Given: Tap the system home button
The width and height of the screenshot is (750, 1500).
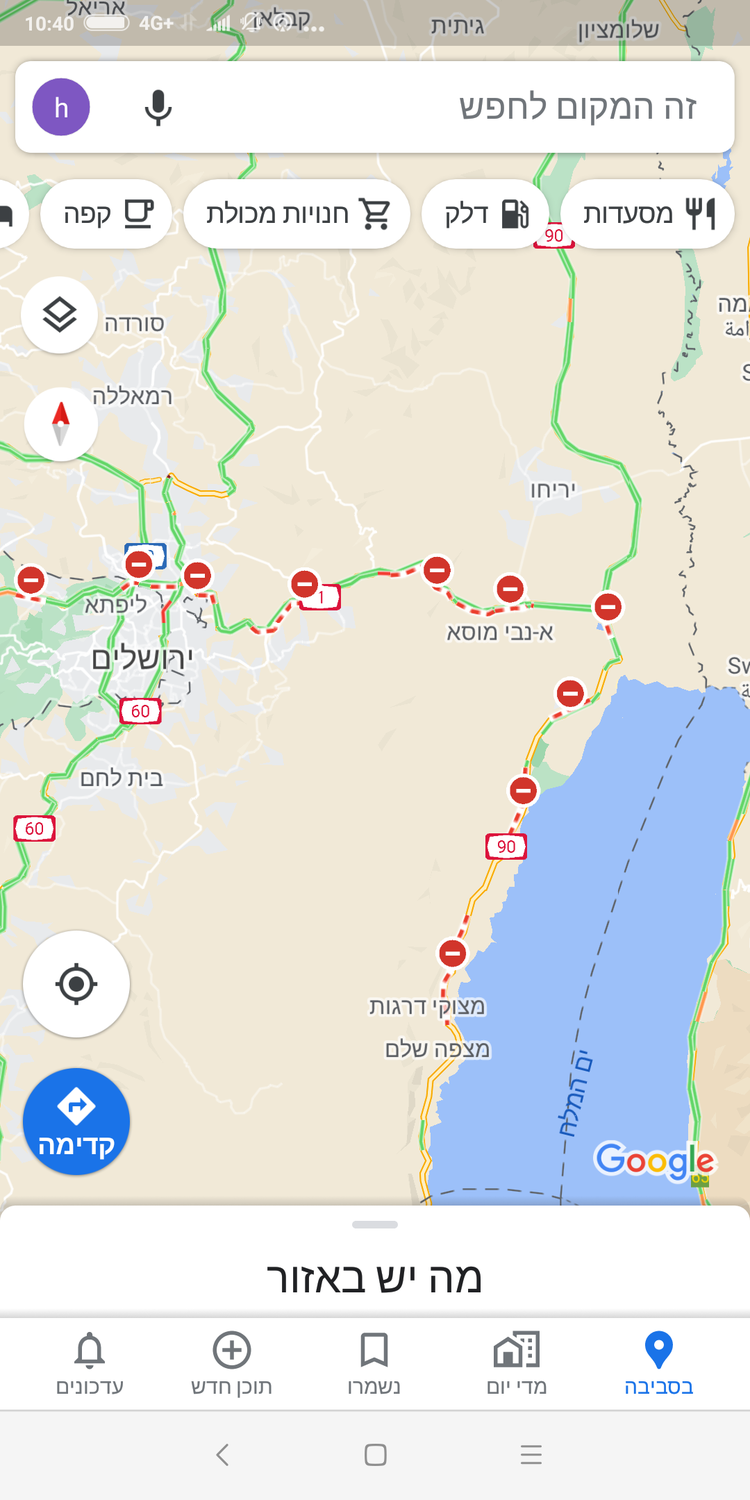Looking at the screenshot, I should (375, 1455).
